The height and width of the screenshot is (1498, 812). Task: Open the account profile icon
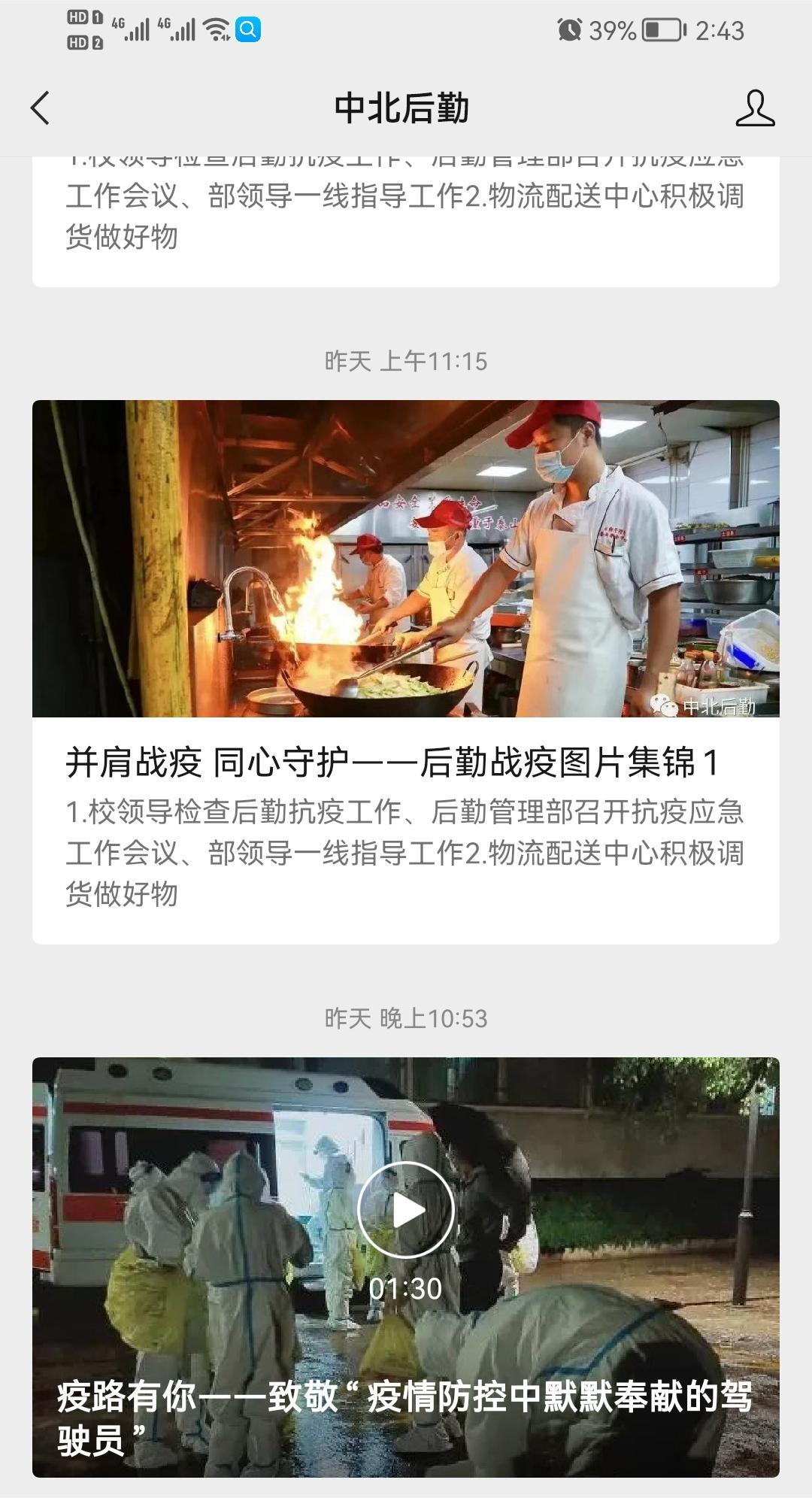click(755, 108)
